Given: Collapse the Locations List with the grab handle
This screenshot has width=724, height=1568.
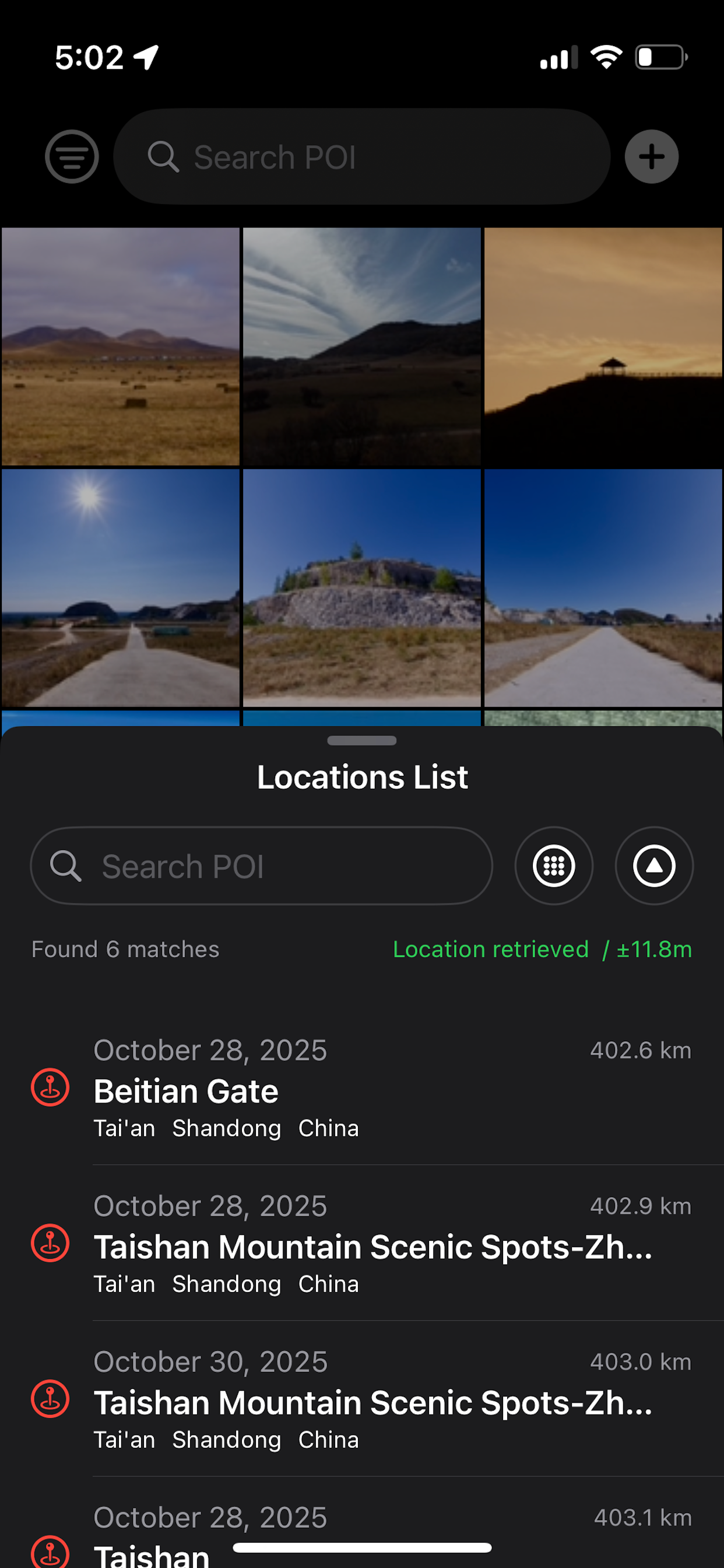Looking at the screenshot, I should (361, 741).
